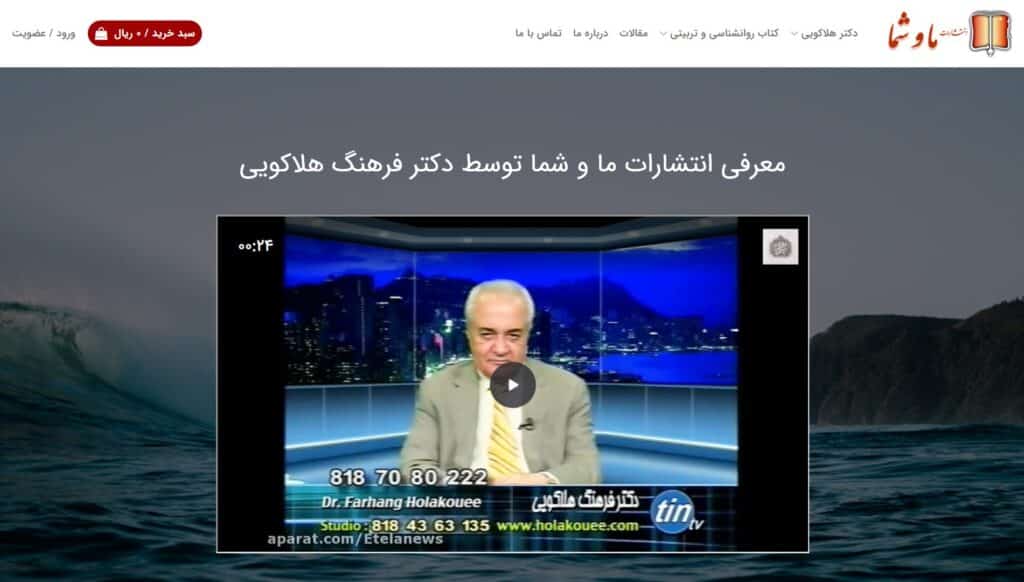Viewport: 1024px width, 582px height.
Task: Go to the مقالات page
Action: [633, 33]
